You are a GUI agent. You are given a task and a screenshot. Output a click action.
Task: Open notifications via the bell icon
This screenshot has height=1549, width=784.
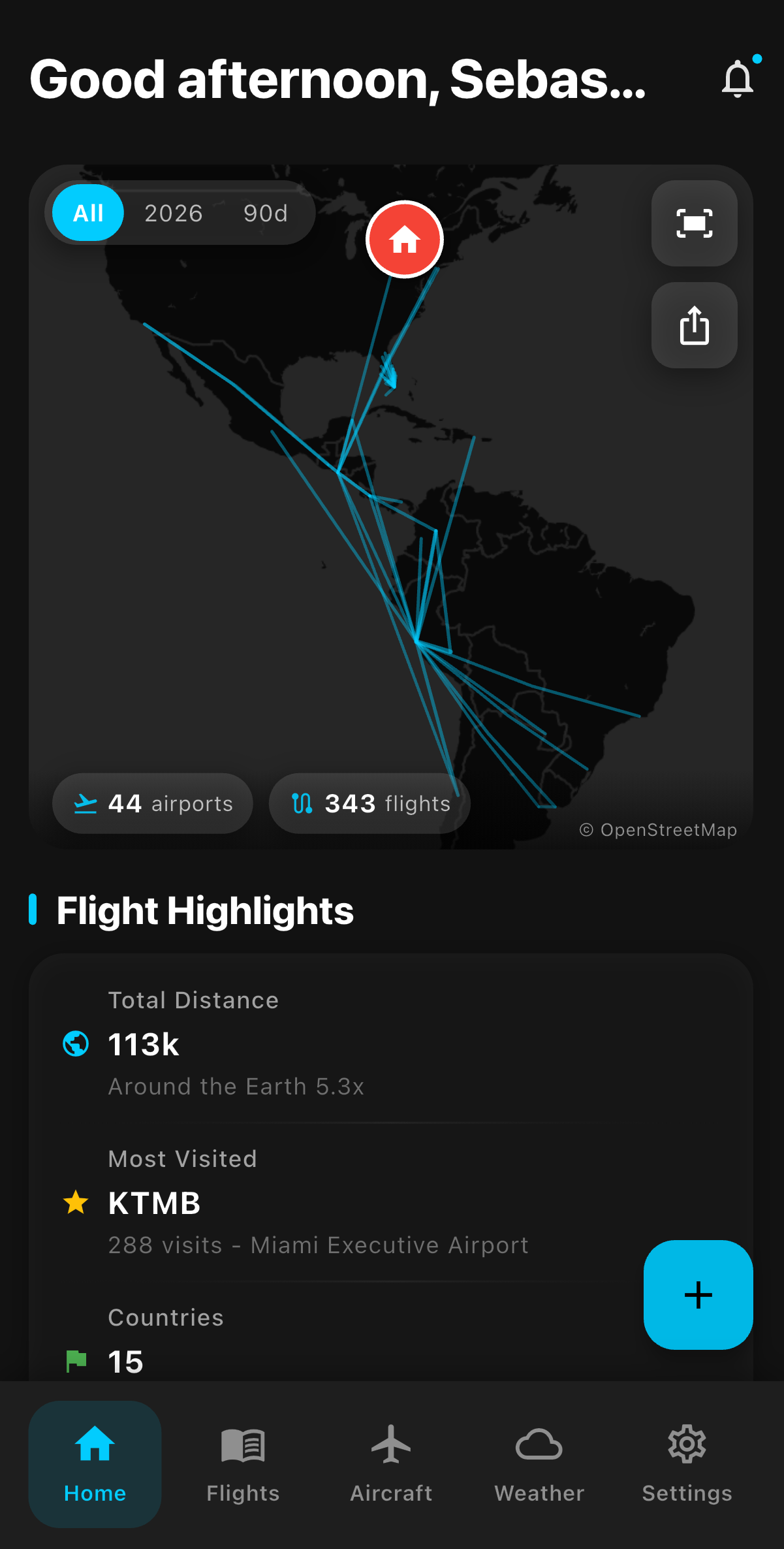(738, 78)
